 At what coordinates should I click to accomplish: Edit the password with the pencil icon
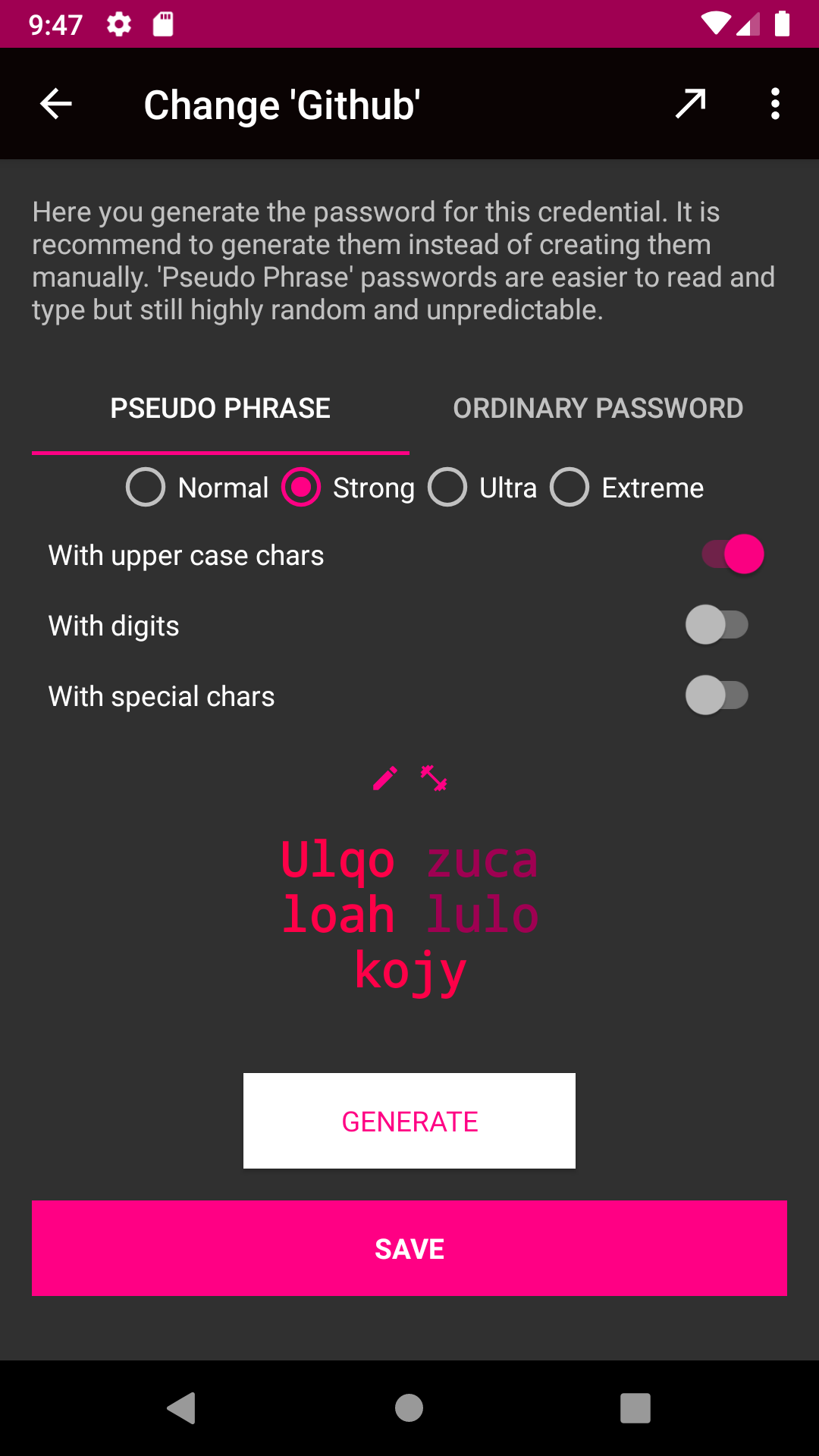[385, 778]
